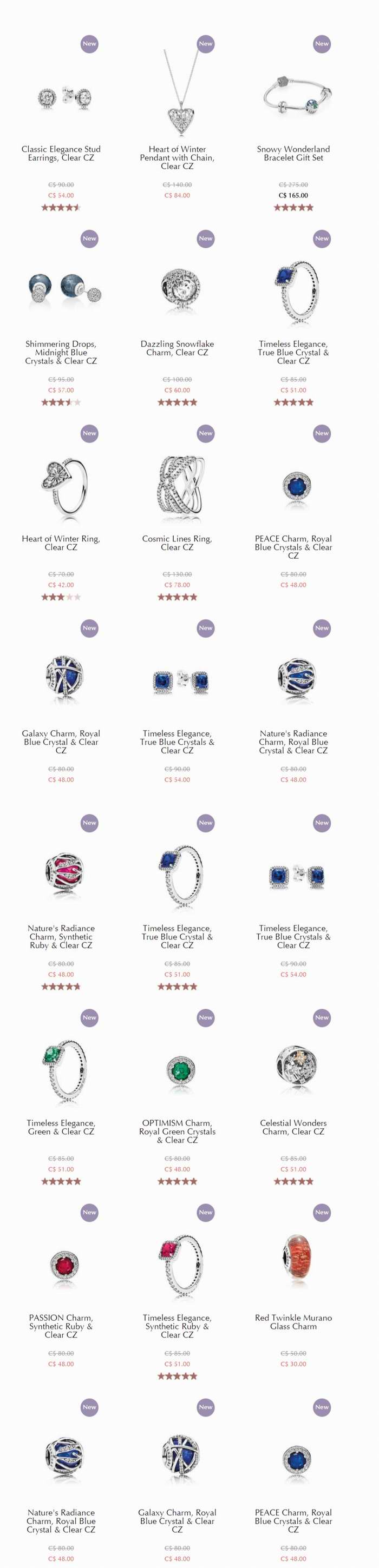Viewport: 379px width, 1568px height.
Task: Open Timeless Elegance Green ring
Action: click(x=61, y=1127)
